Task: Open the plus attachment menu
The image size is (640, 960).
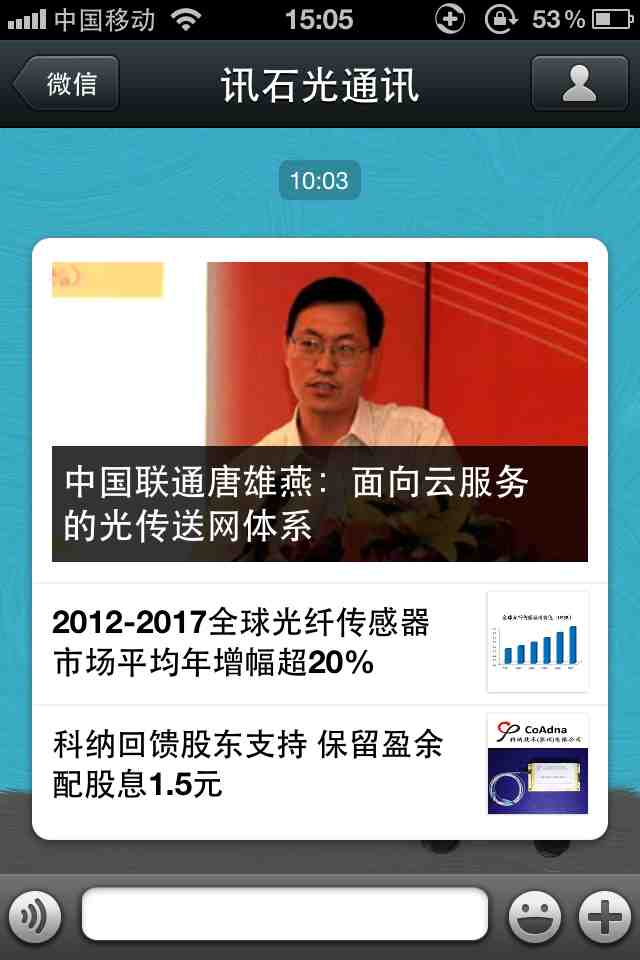Action: pos(606,915)
